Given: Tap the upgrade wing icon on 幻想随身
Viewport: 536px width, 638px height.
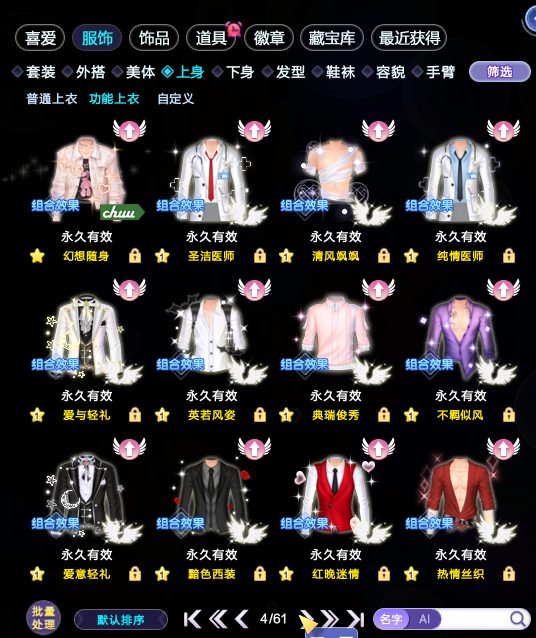Looking at the screenshot, I should [129, 130].
